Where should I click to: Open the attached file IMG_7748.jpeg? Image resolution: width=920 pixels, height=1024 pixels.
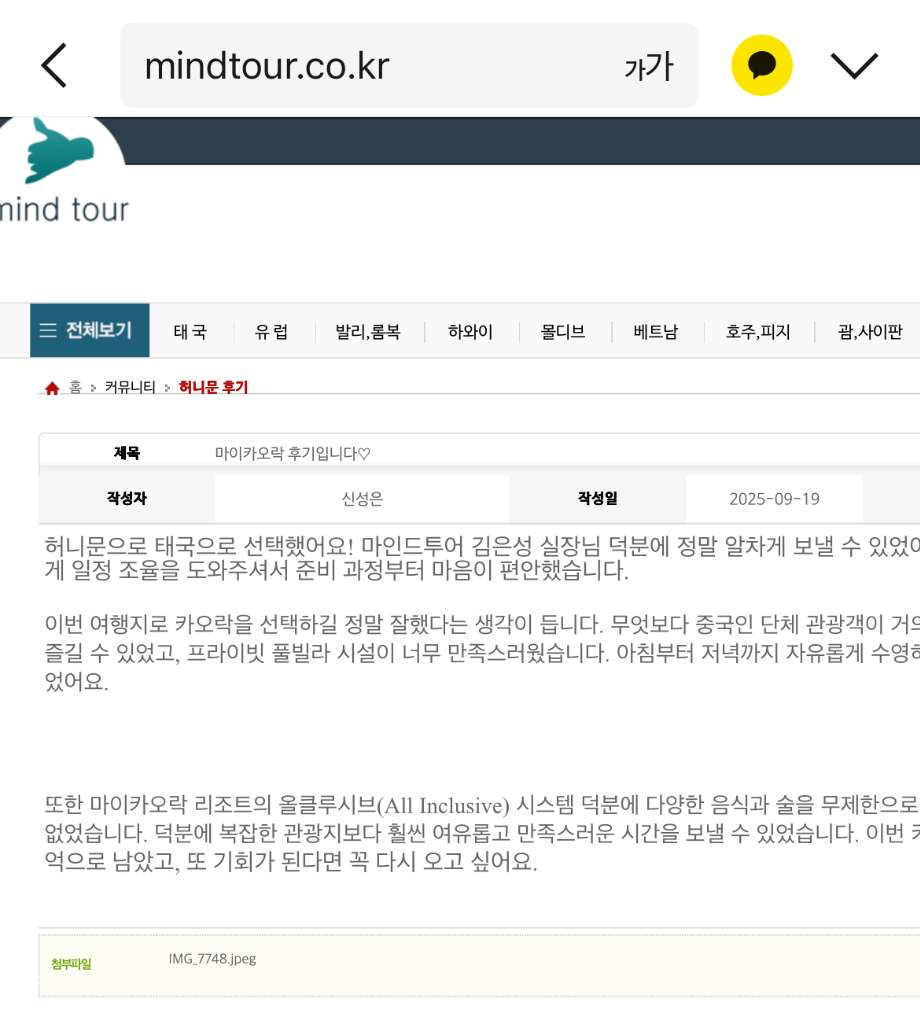(x=212, y=959)
